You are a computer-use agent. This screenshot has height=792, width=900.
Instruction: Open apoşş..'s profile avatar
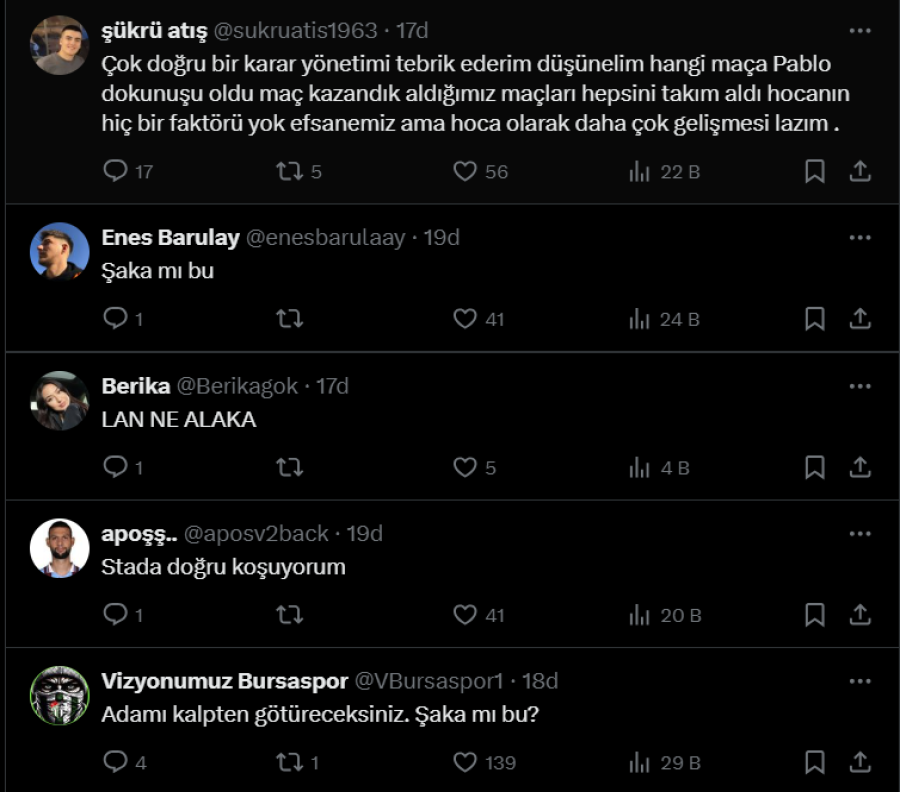point(60,548)
